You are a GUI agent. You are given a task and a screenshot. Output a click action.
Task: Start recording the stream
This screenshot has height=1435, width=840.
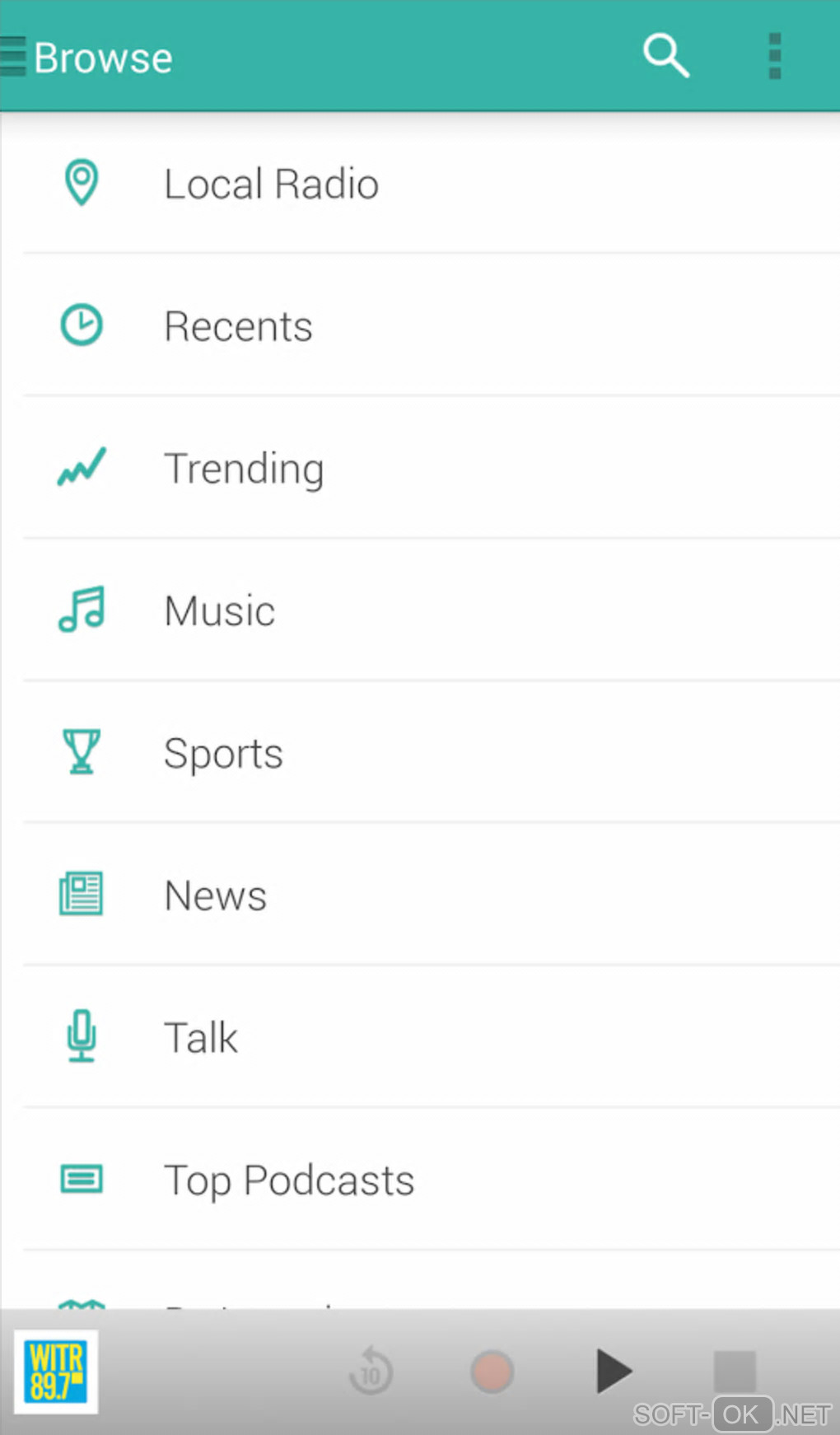click(492, 1372)
